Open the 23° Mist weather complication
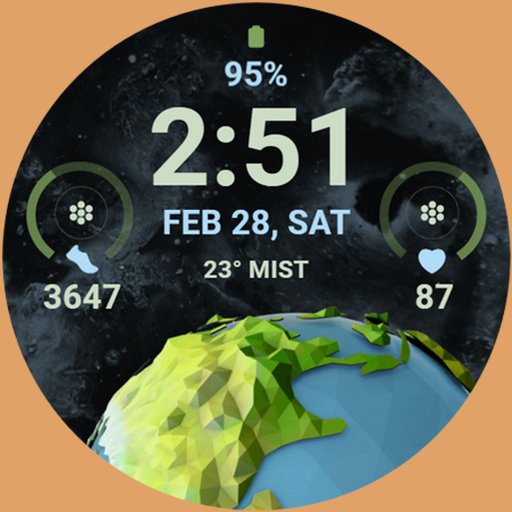The height and width of the screenshot is (512, 512). point(256,269)
